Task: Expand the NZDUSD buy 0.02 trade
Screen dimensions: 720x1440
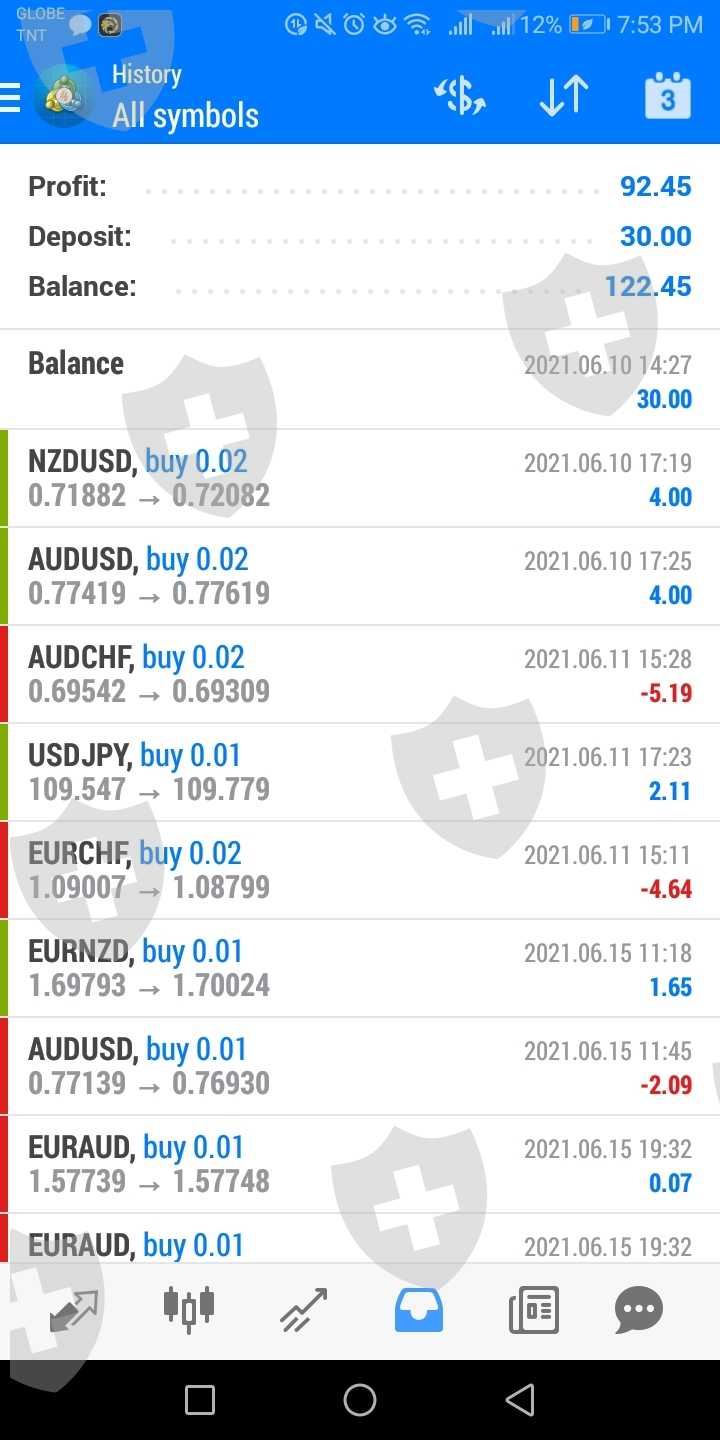Action: (360, 478)
